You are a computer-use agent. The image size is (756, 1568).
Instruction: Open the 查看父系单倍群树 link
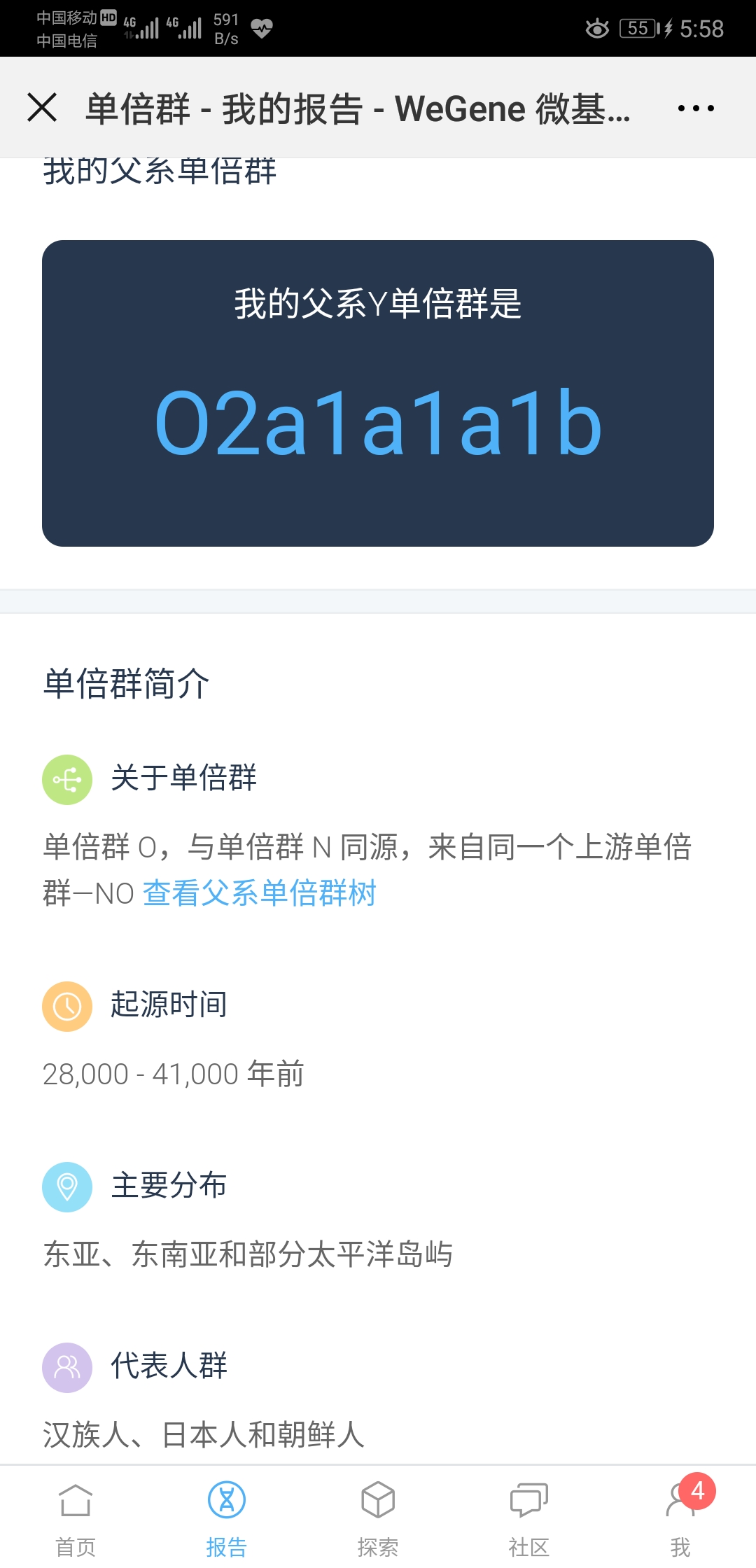[260, 893]
